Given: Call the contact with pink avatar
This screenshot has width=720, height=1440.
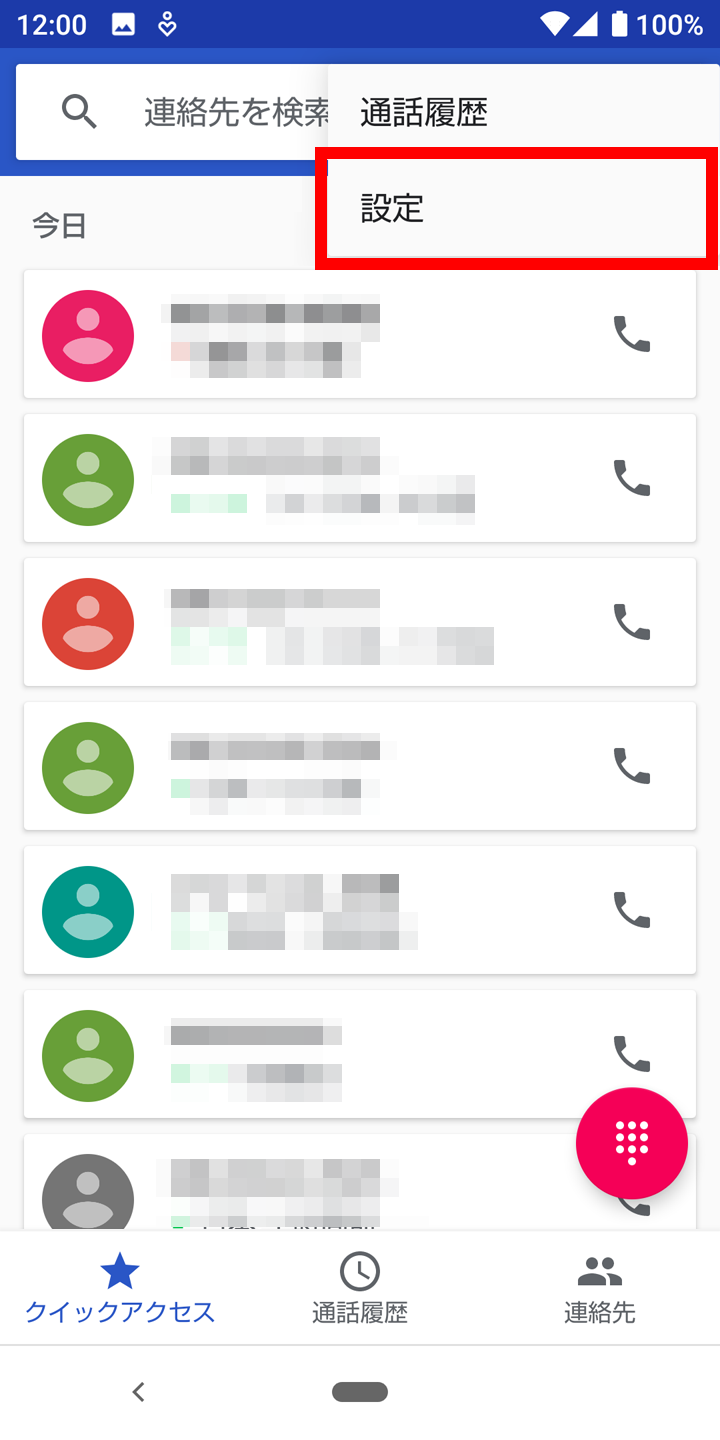Looking at the screenshot, I should [631, 334].
